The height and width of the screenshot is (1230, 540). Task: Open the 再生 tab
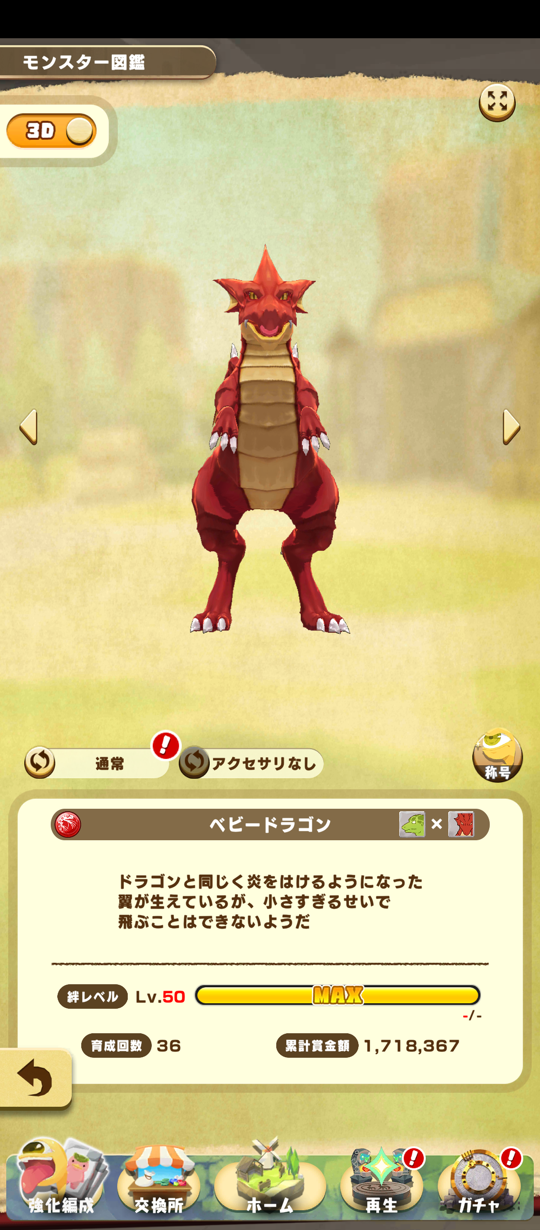(381, 1178)
